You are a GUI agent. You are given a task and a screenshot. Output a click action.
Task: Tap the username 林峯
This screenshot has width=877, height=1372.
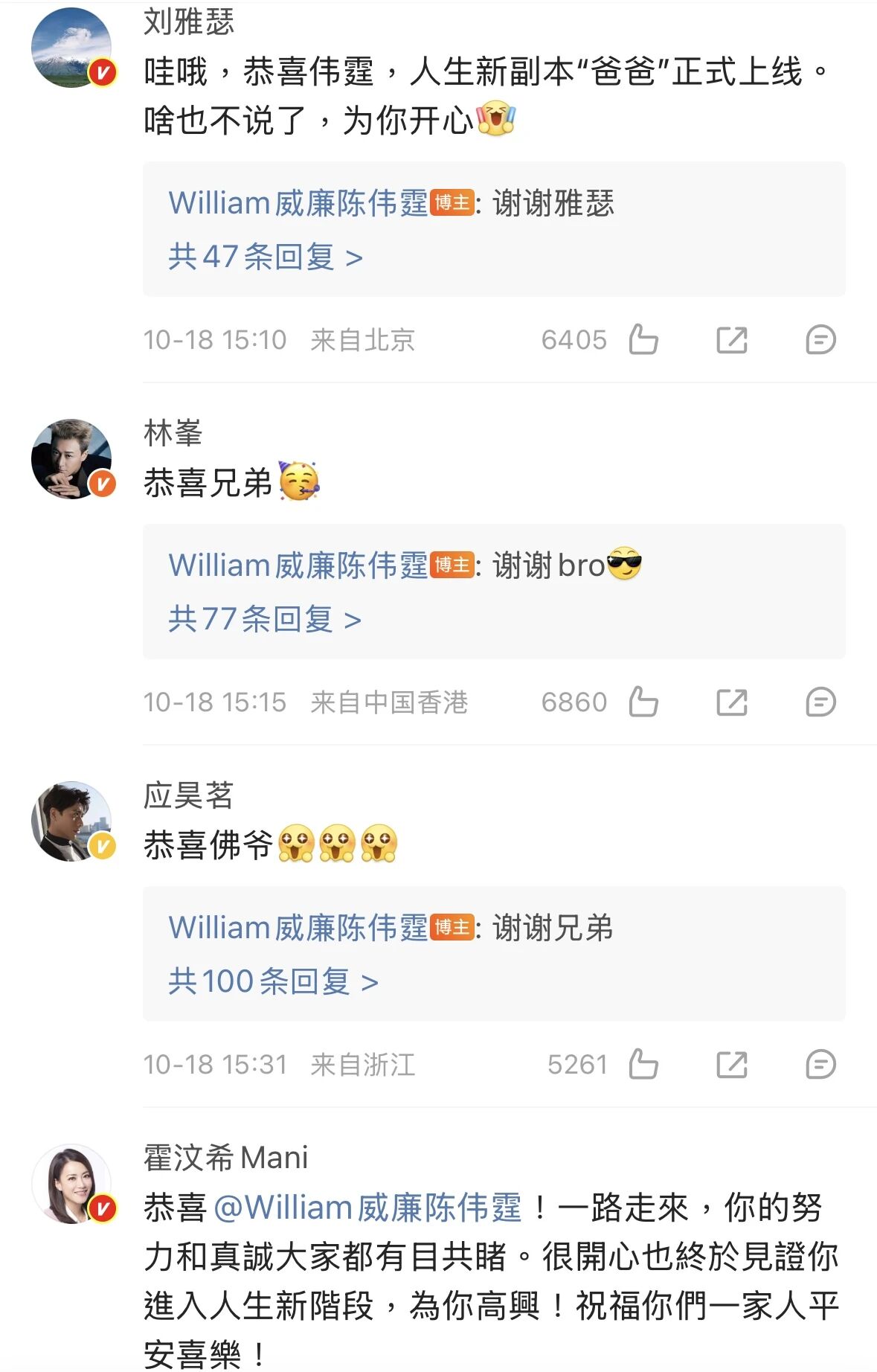click(x=173, y=433)
